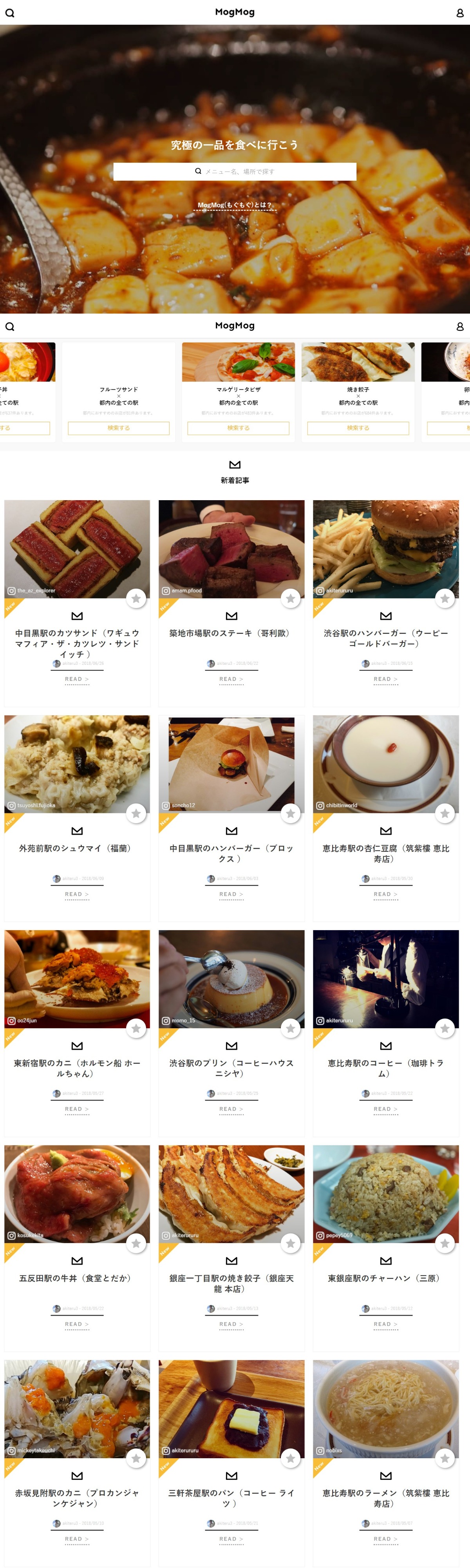Tap READ on the 渋谷駅のハンバーガー article
This screenshot has width=470, height=1568.
[x=385, y=679]
